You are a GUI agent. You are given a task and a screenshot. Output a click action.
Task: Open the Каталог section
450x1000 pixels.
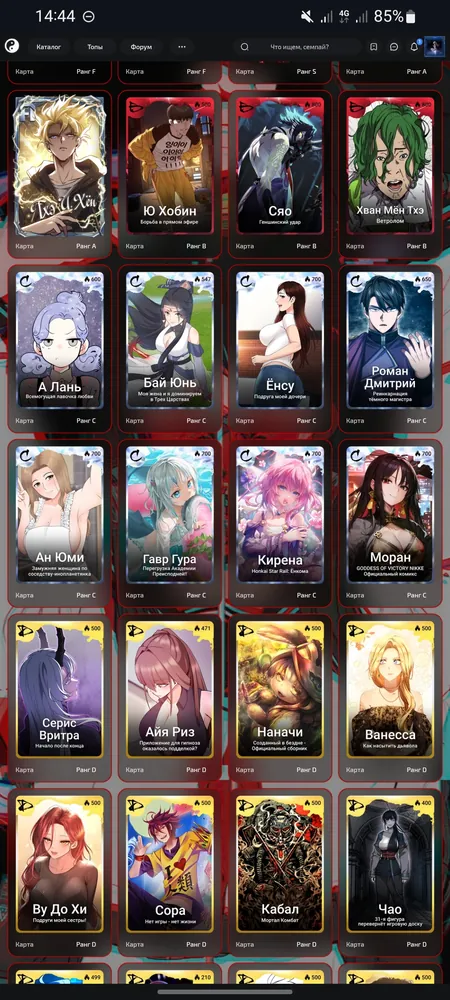pyautogui.click(x=48, y=47)
